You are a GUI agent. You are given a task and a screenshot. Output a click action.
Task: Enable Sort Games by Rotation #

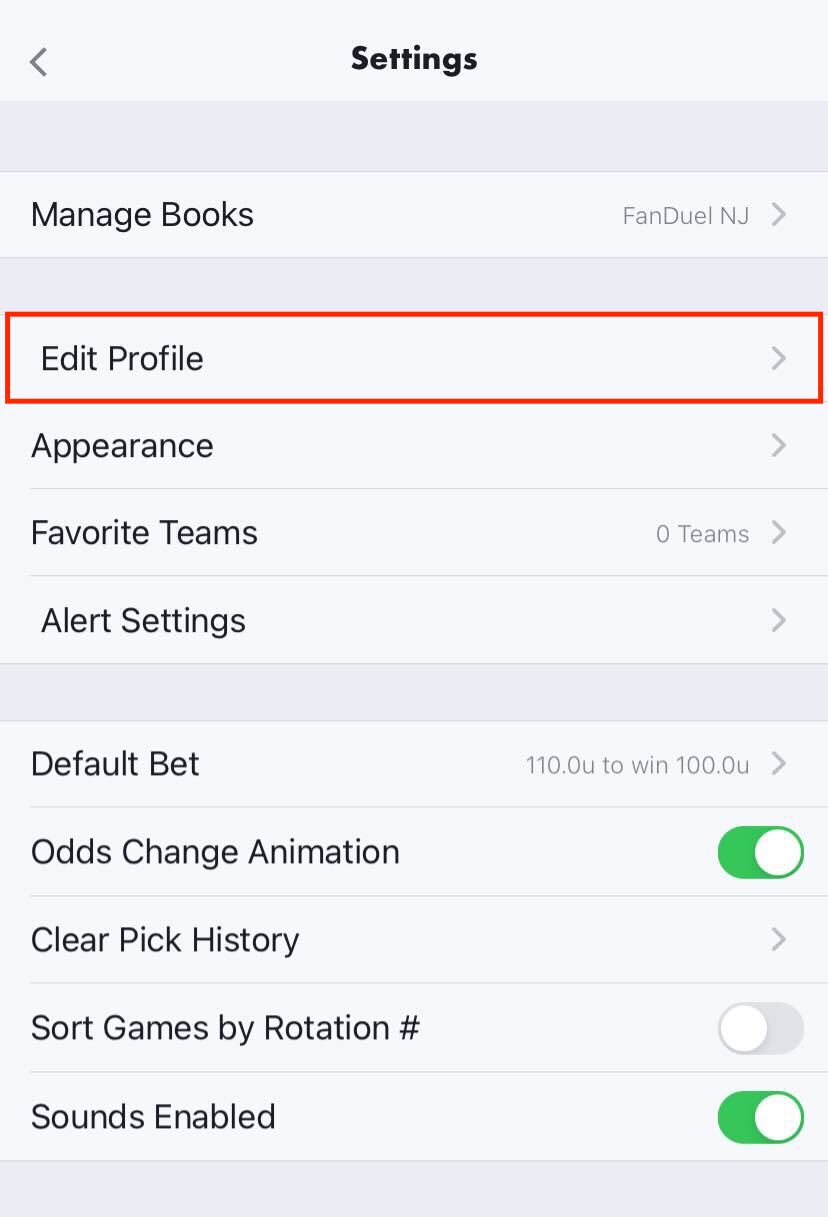tap(760, 1028)
